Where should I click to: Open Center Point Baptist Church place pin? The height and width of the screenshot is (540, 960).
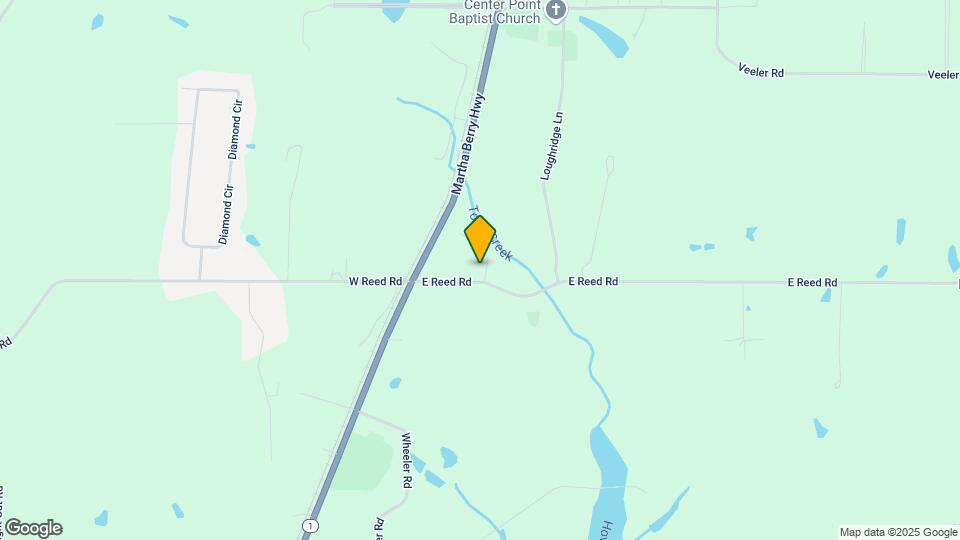(x=558, y=10)
